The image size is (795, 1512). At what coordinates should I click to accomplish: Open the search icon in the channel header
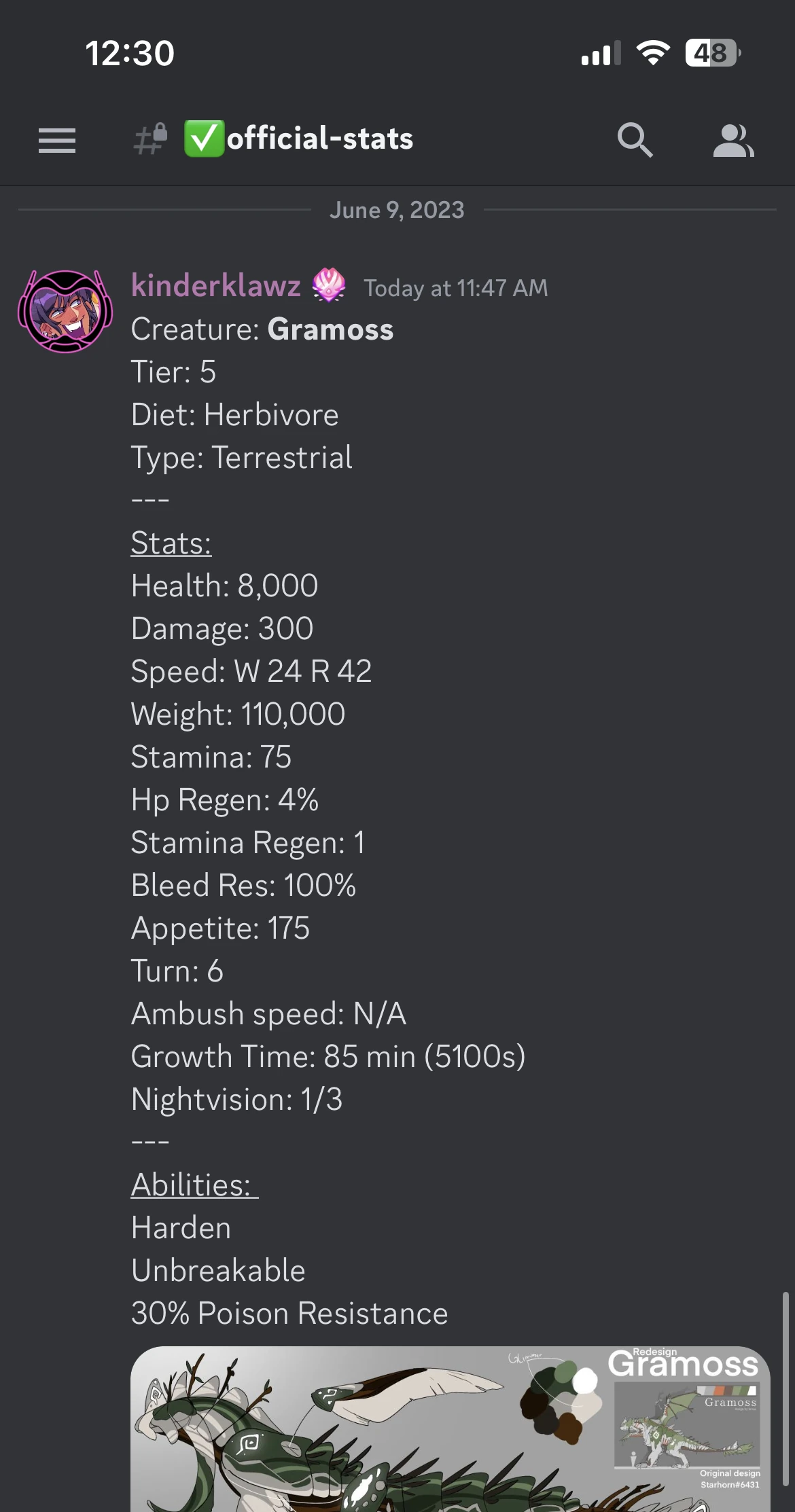tap(635, 139)
